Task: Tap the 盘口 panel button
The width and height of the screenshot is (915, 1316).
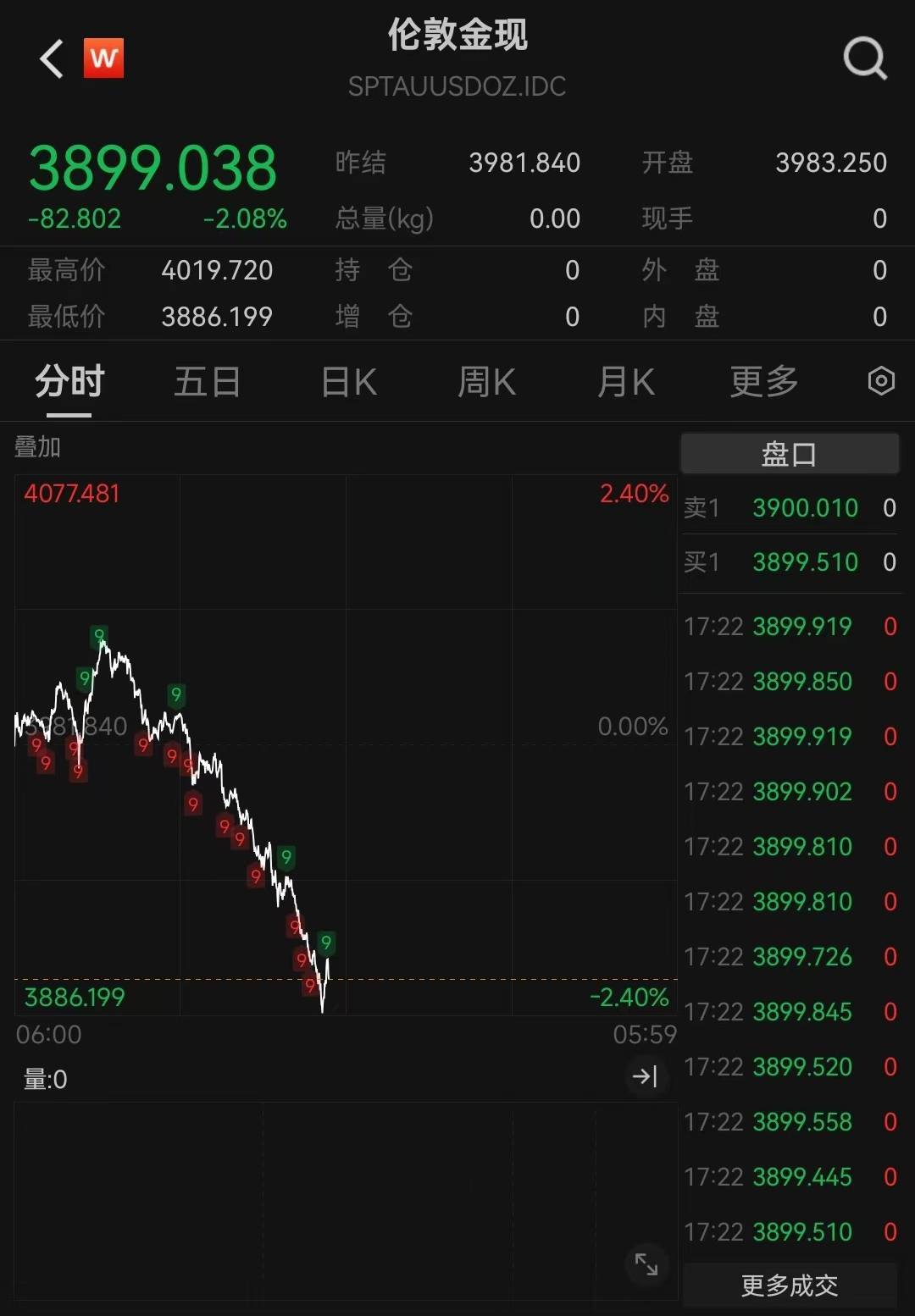Action: point(789,454)
